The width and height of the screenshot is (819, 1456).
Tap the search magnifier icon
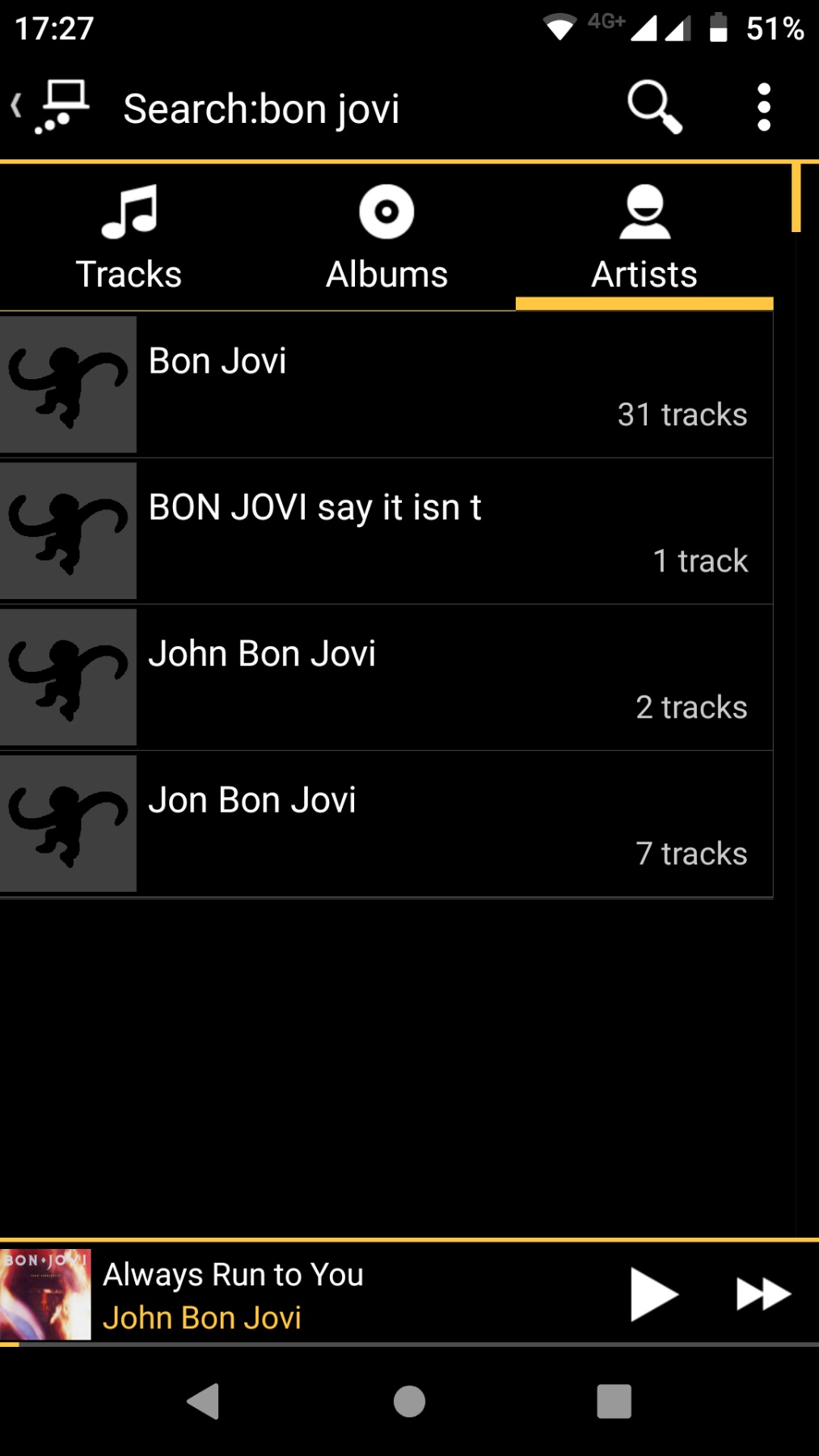coord(653,107)
